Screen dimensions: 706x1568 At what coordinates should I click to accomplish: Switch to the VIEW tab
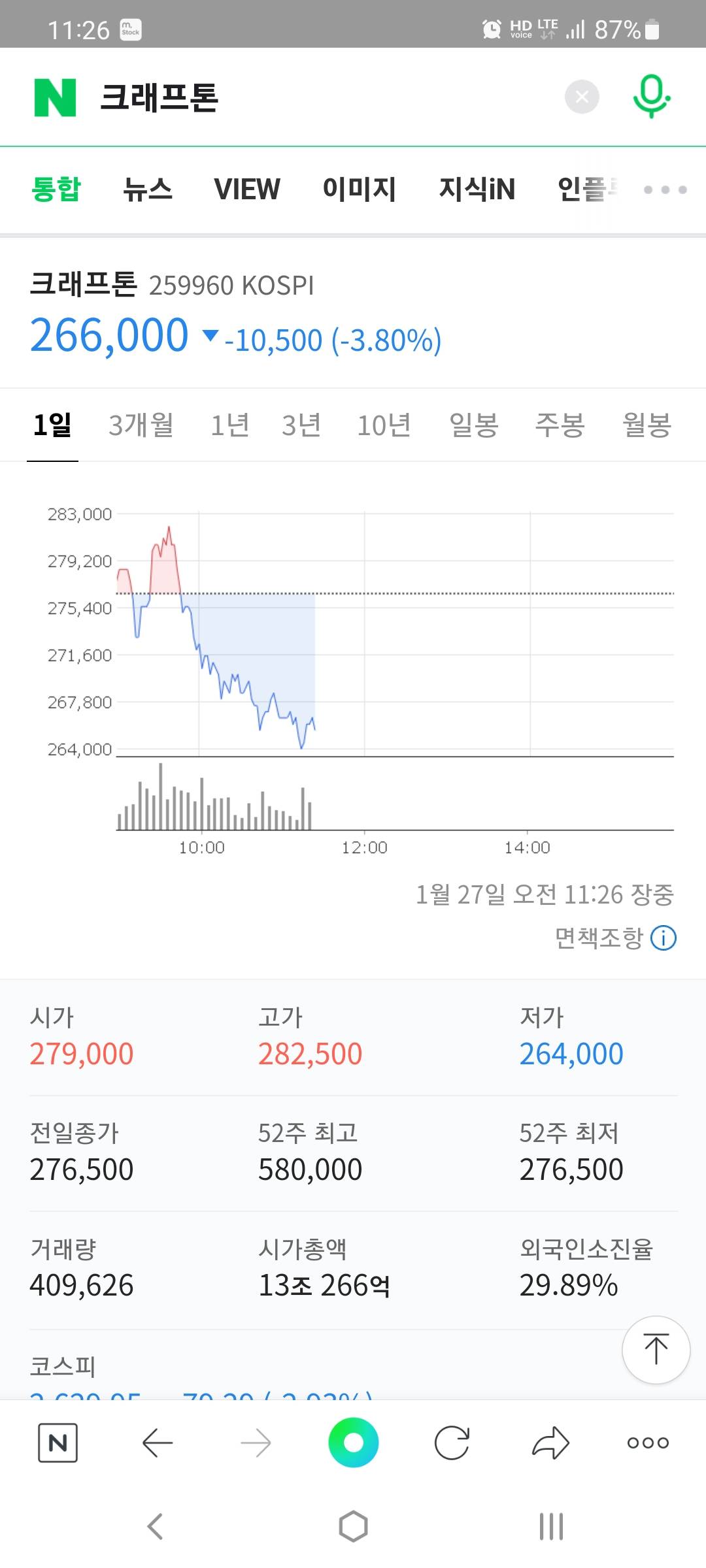coord(247,189)
